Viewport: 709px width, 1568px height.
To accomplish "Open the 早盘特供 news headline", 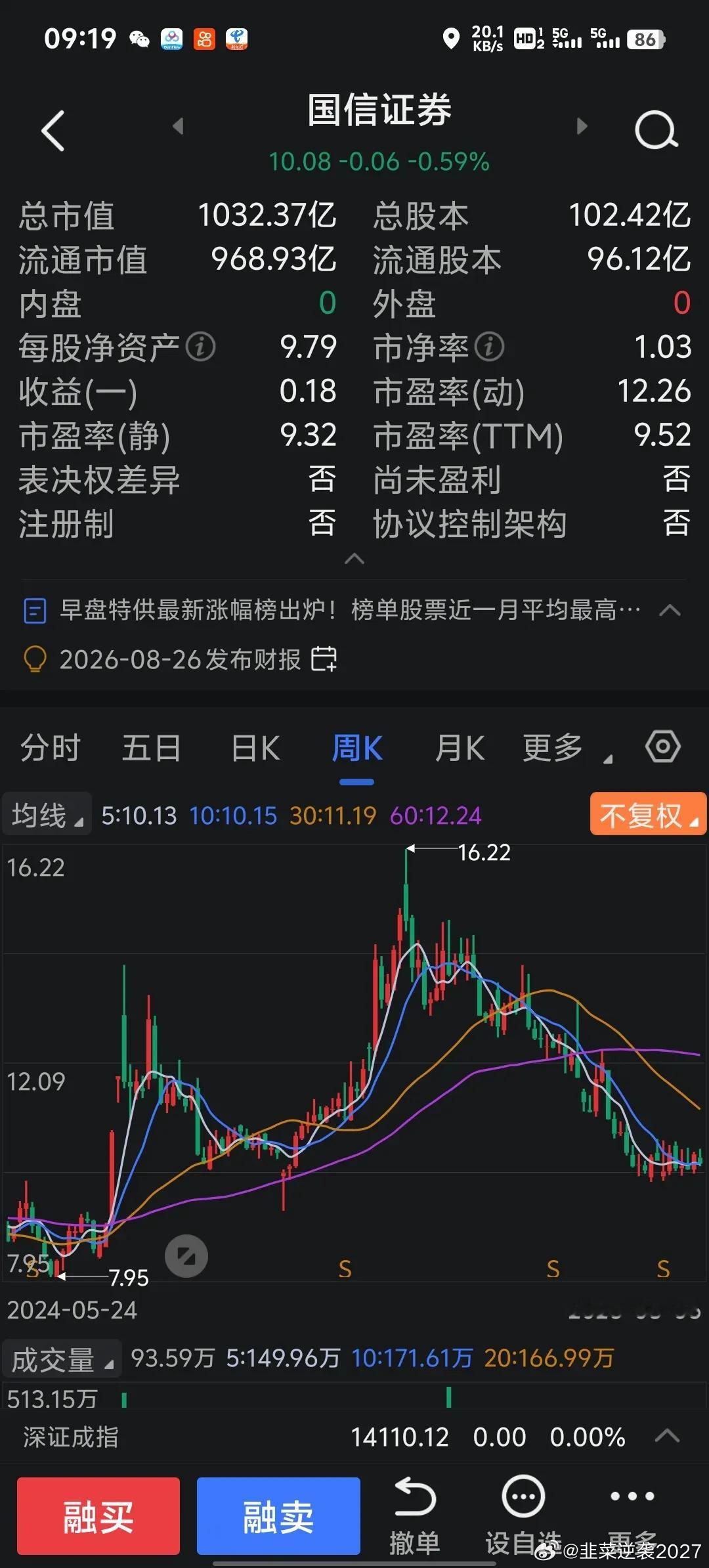I will click(x=351, y=610).
